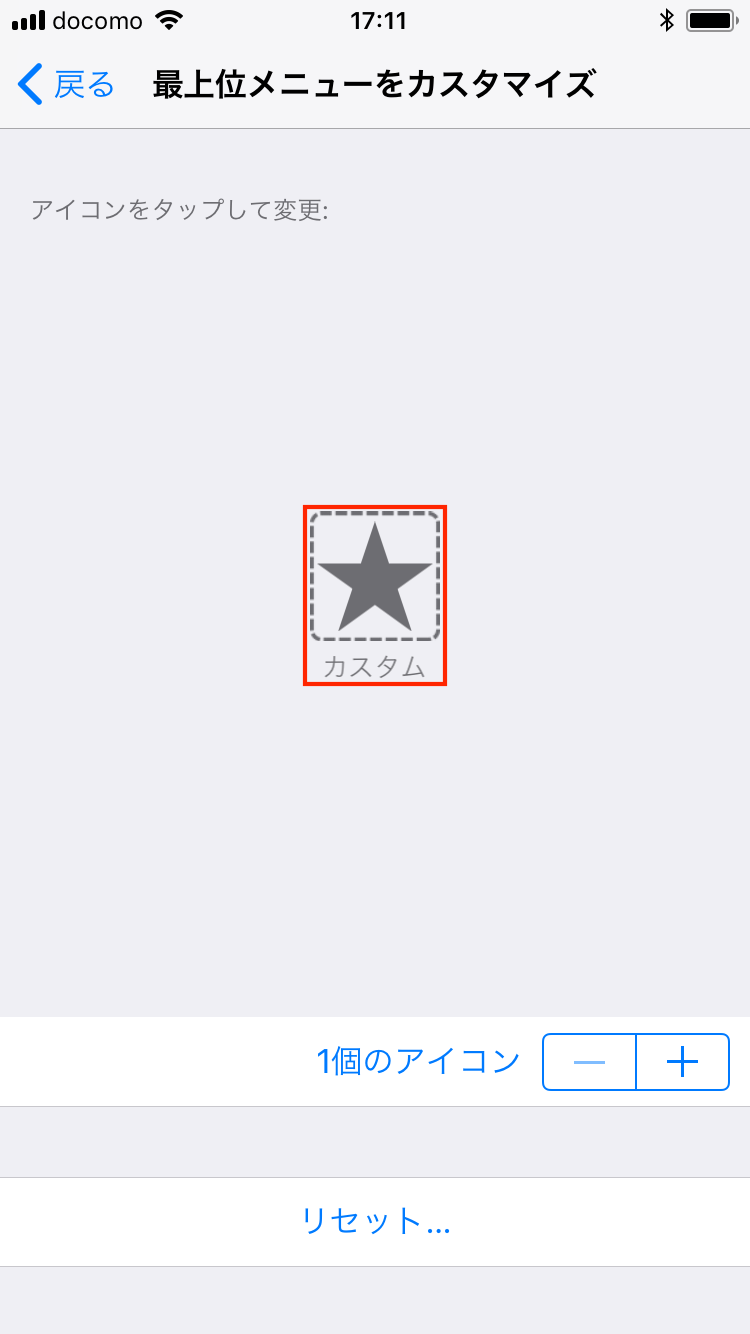Decrease icon count with minus stepper
Image resolution: width=750 pixels, height=1334 pixels.
(589, 1062)
